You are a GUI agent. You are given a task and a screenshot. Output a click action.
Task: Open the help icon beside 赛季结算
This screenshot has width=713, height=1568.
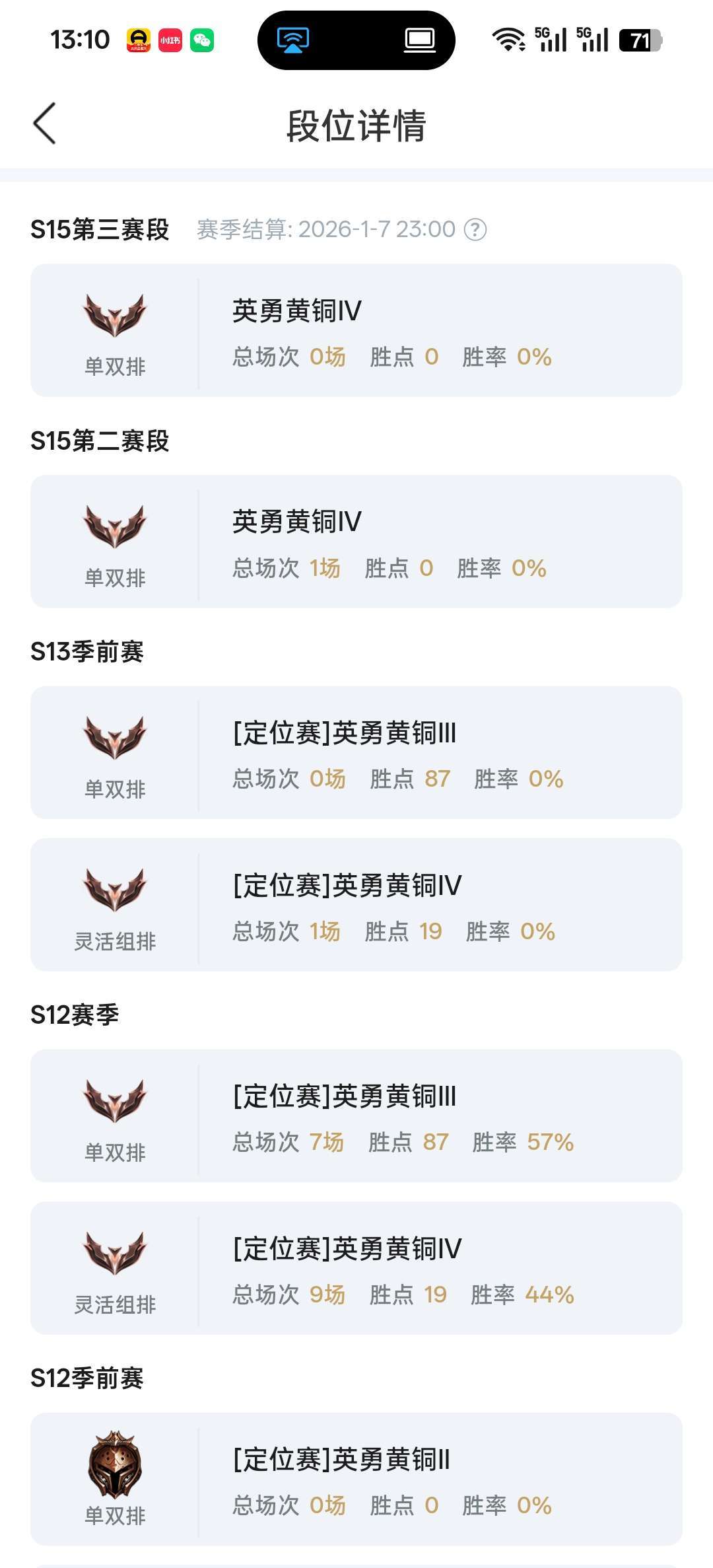pos(475,230)
